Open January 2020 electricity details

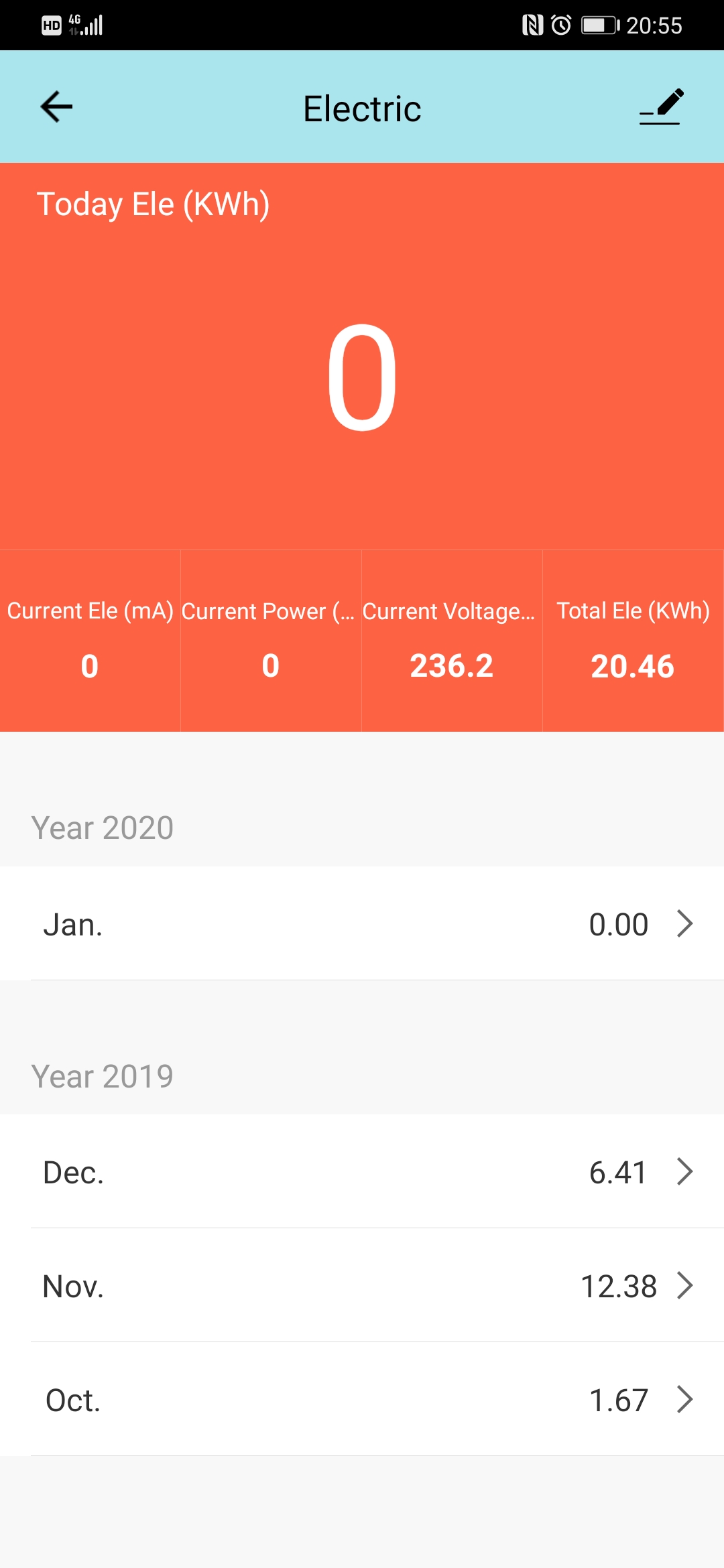(362, 924)
